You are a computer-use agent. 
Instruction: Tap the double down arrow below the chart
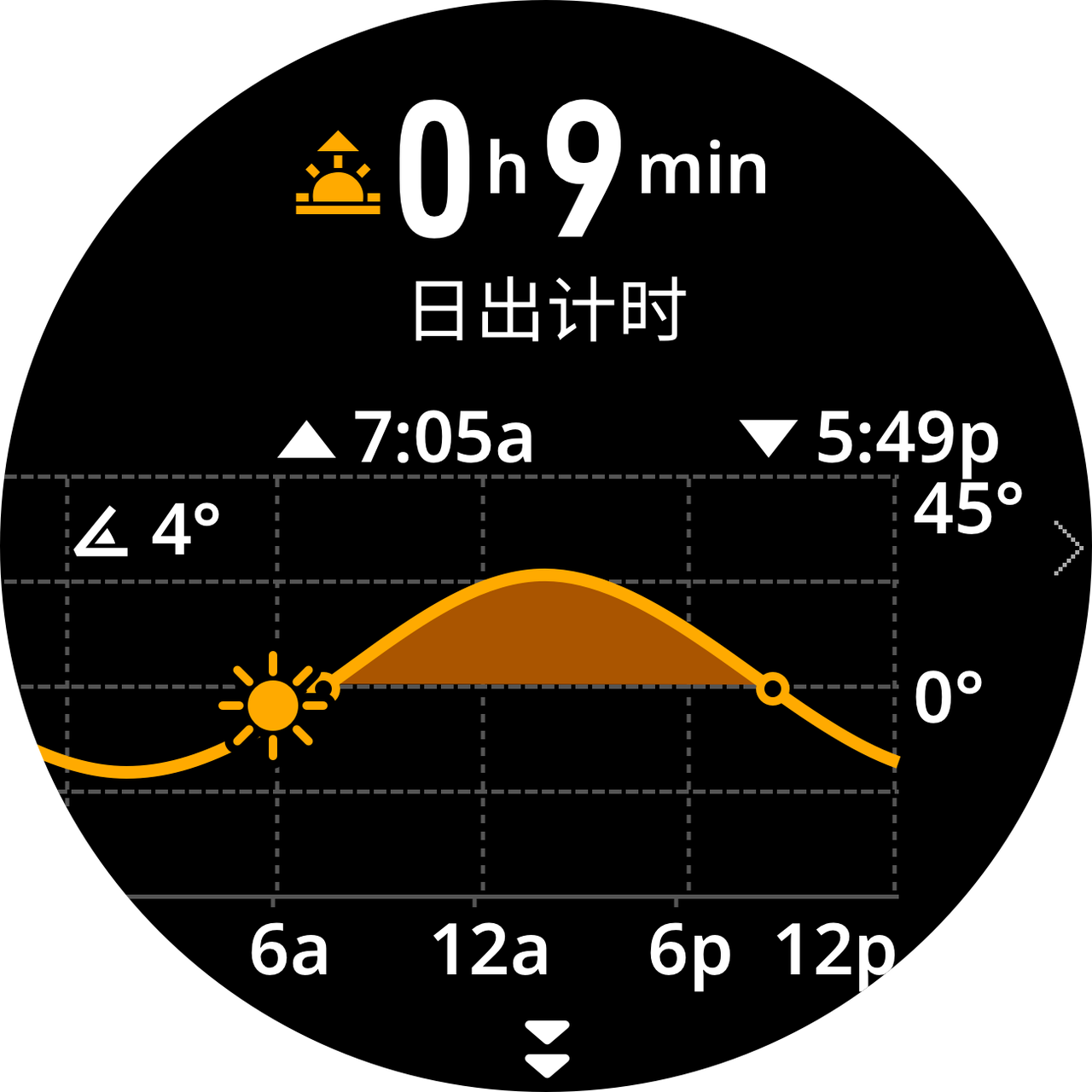tap(546, 1048)
